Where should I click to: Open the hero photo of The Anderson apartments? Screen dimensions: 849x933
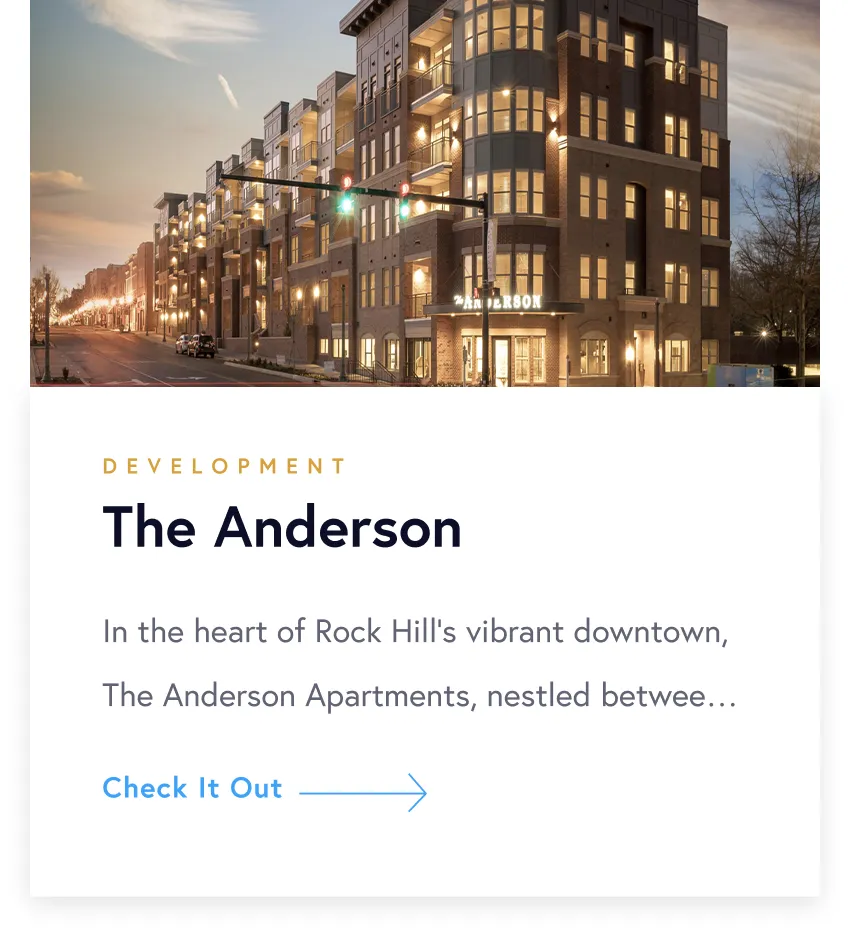coord(424,193)
